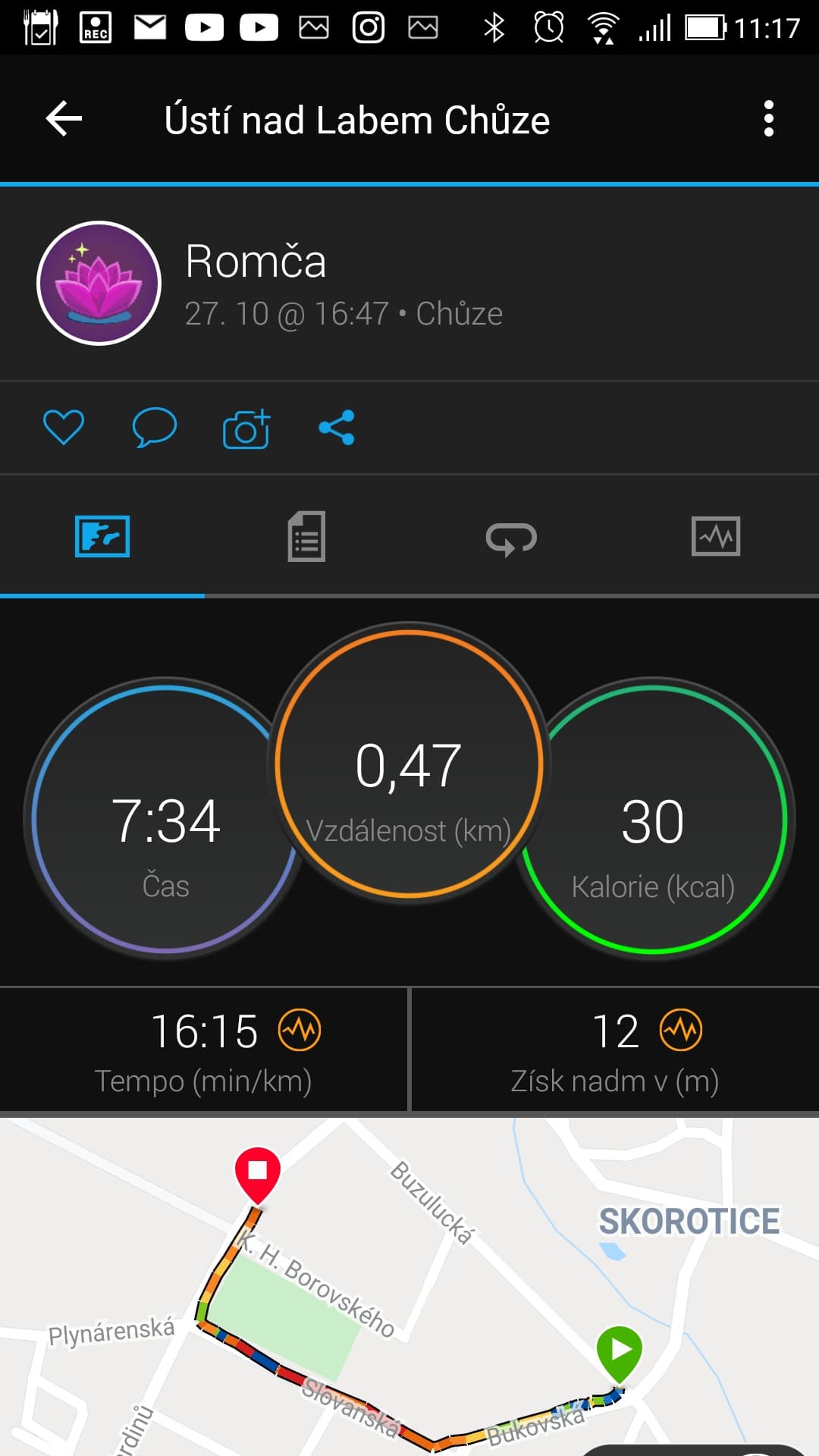This screenshot has width=819, height=1456.
Task: Switch to the laps tab
Action: [x=511, y=538]
